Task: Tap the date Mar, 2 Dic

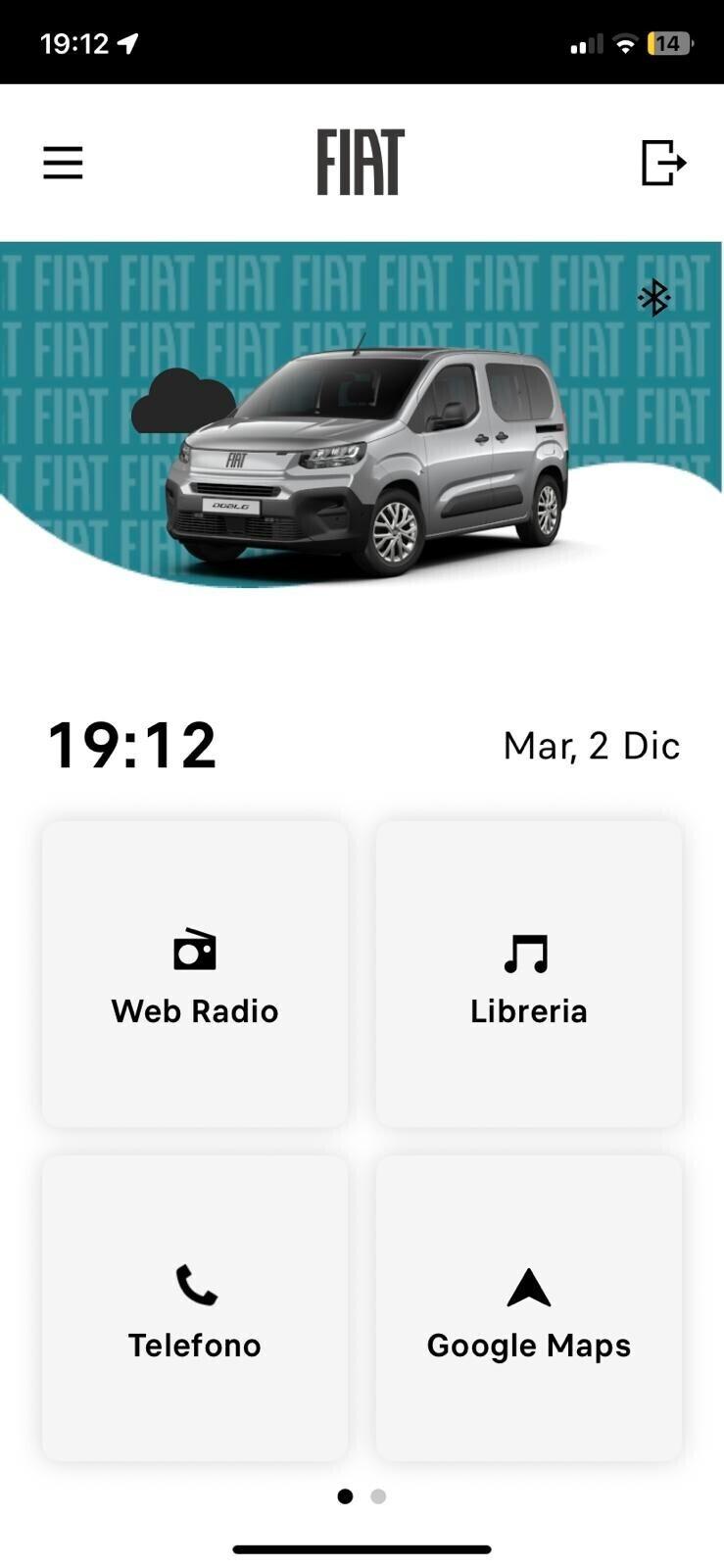Action: [x=591, y=745]
